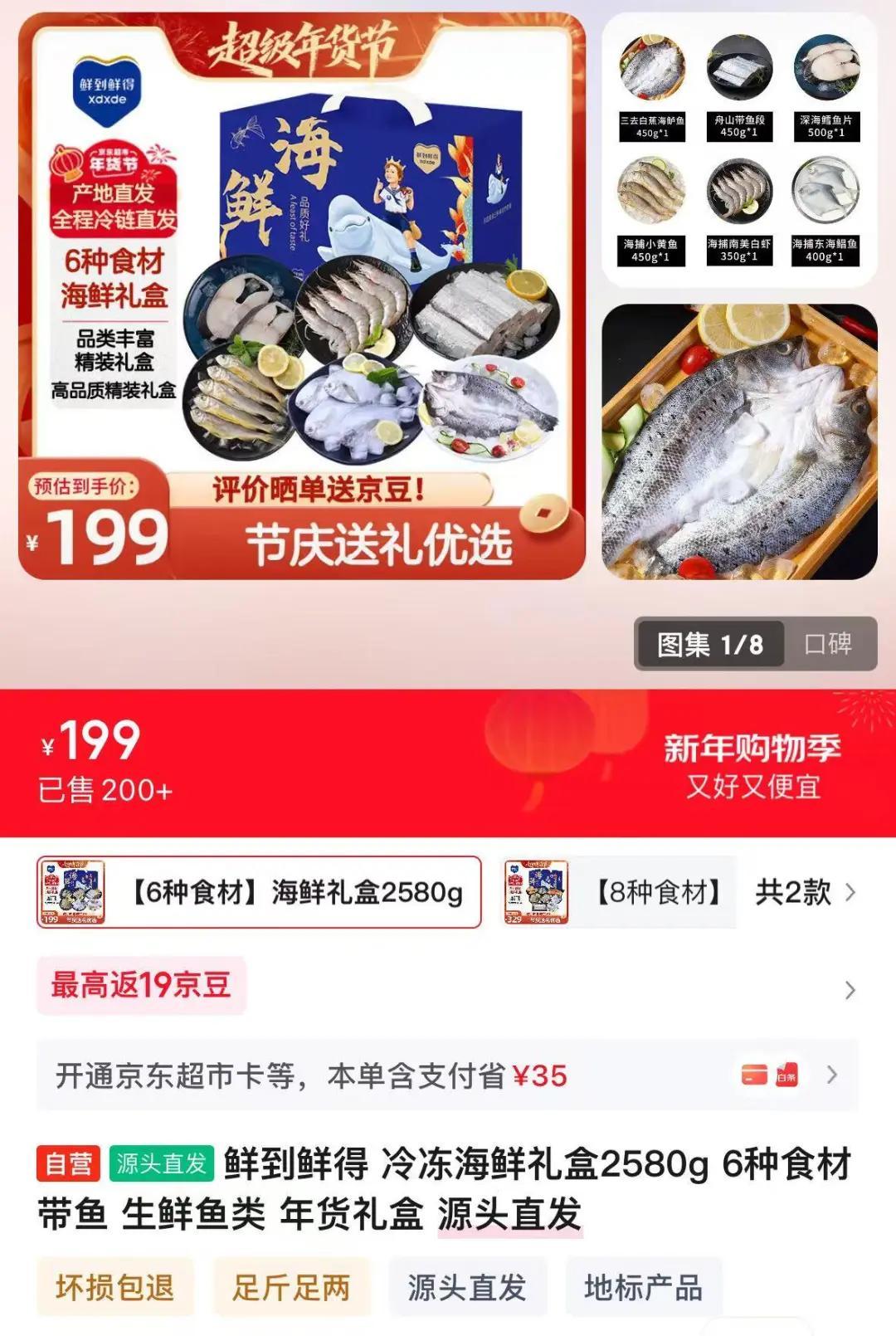The width and height of the screenshot is (896, 1336).
Task: Select the 【6种食材】海鲜礼盒2580g option
Action: pyautogui.click(x=259, y=892)
